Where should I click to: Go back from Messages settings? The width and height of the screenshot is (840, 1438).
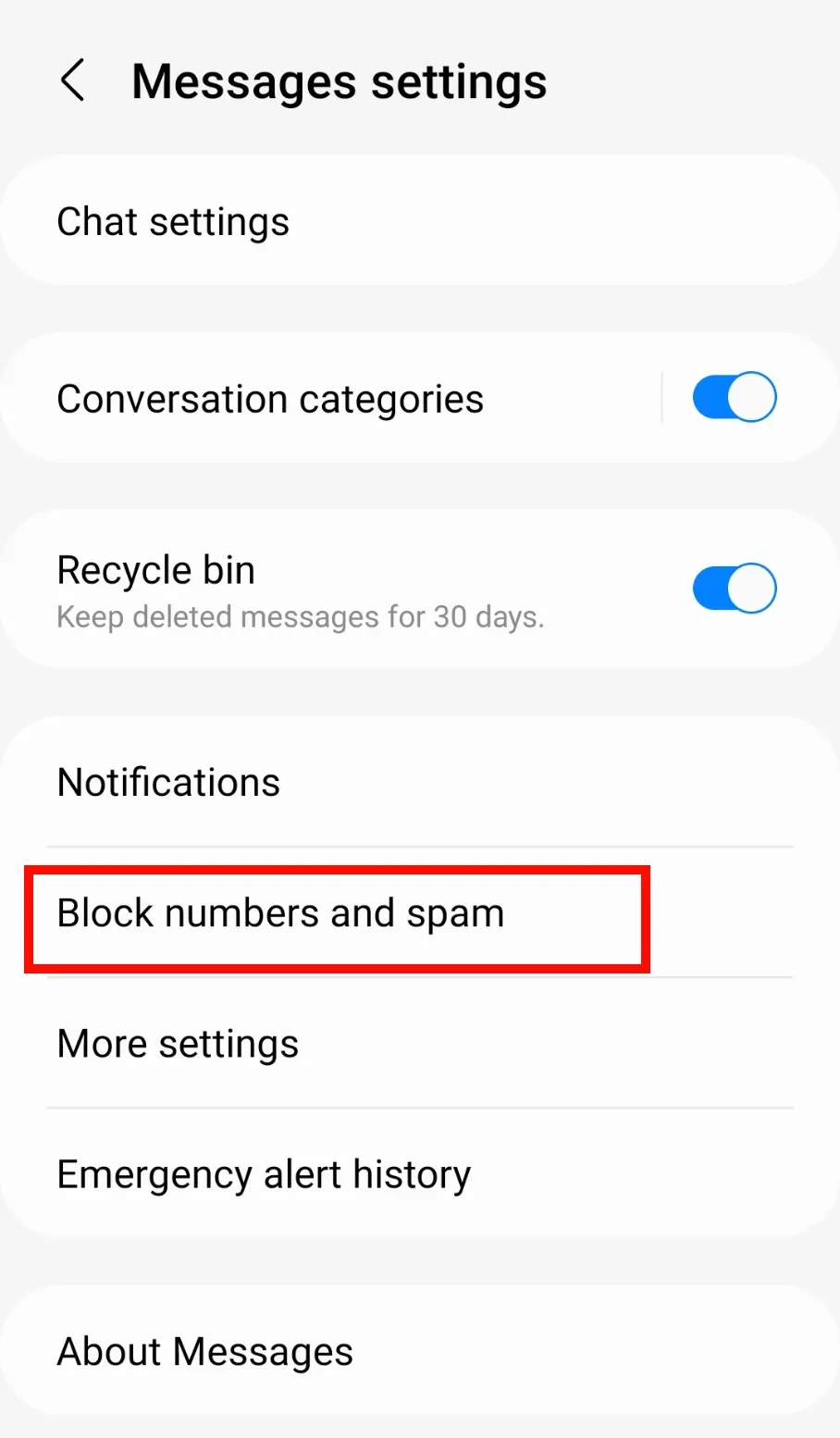(x=73, y=81)
